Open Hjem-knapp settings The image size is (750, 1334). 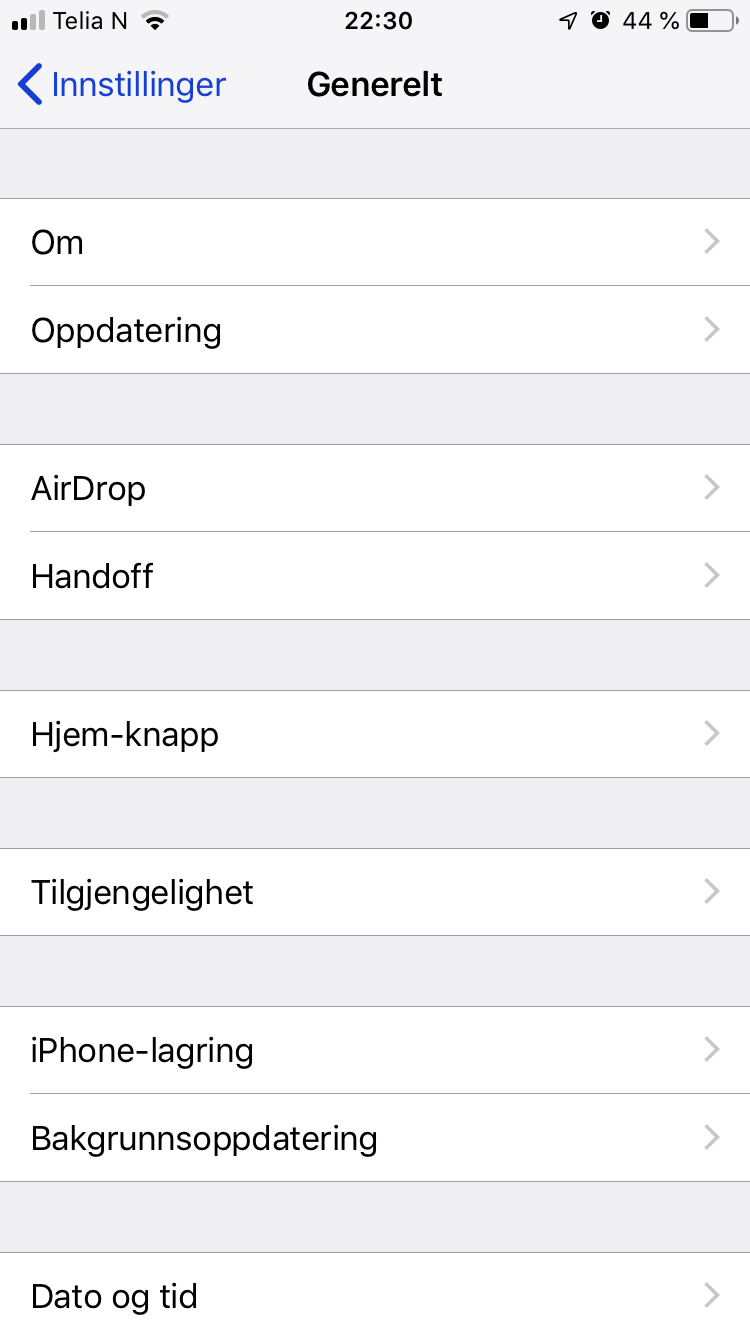tap(375, 734)
